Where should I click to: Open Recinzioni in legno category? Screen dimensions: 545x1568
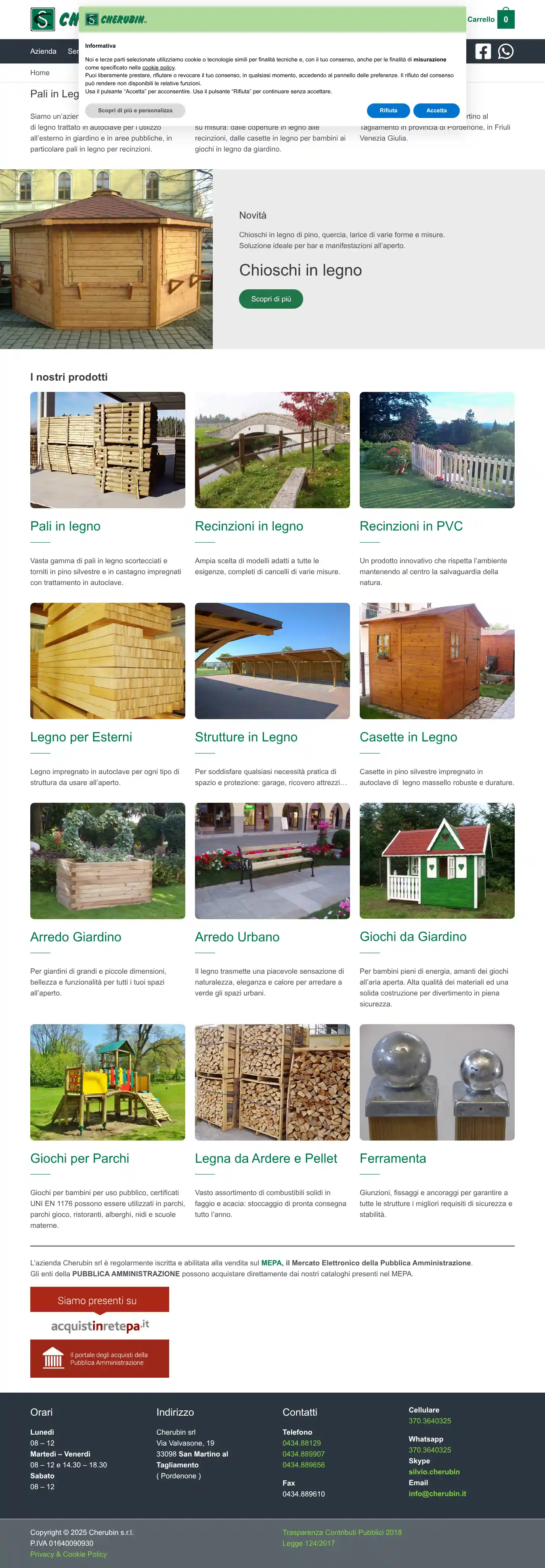[x=249, y=526]
